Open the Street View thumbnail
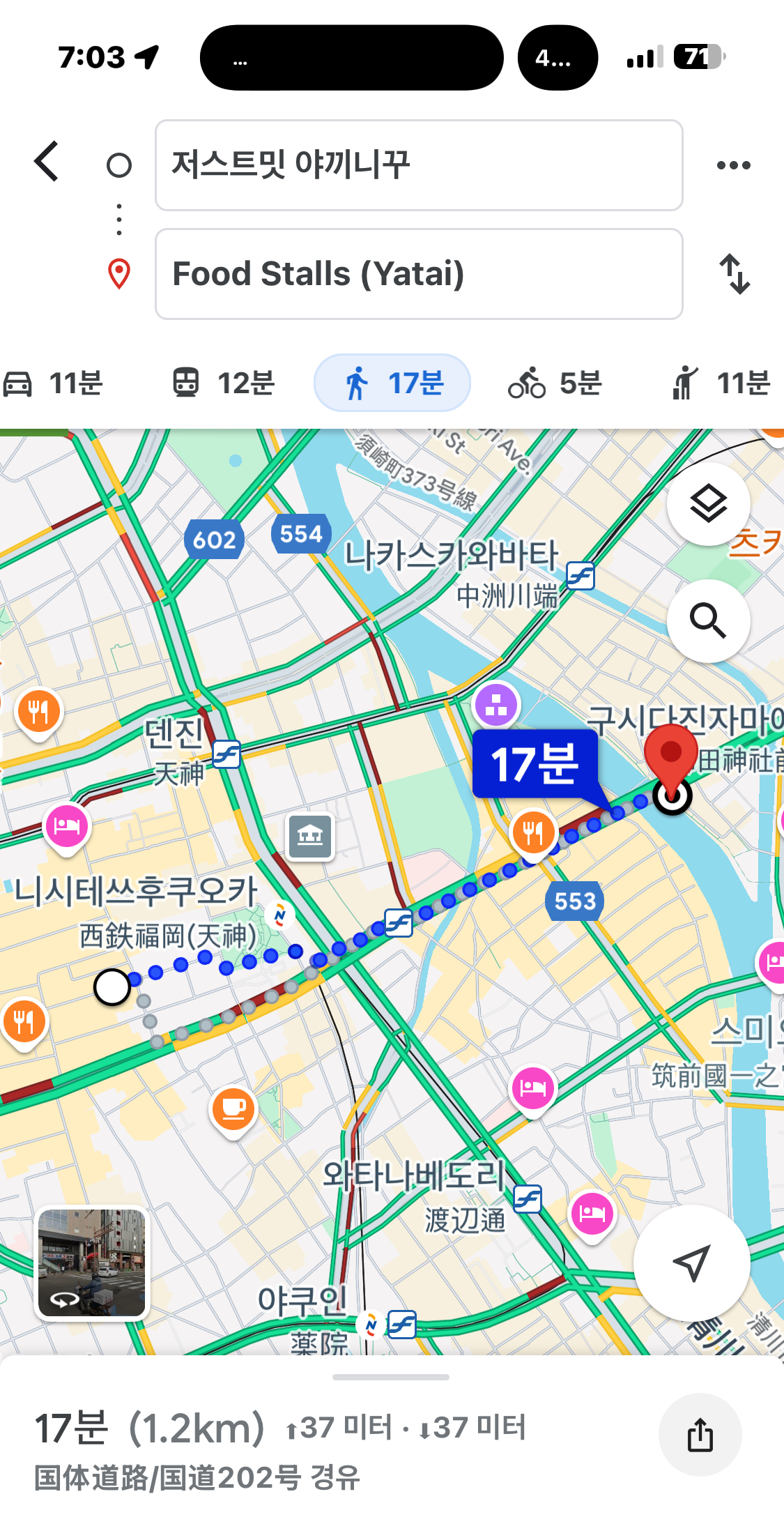784x1517 pixels. [92, 1263]
